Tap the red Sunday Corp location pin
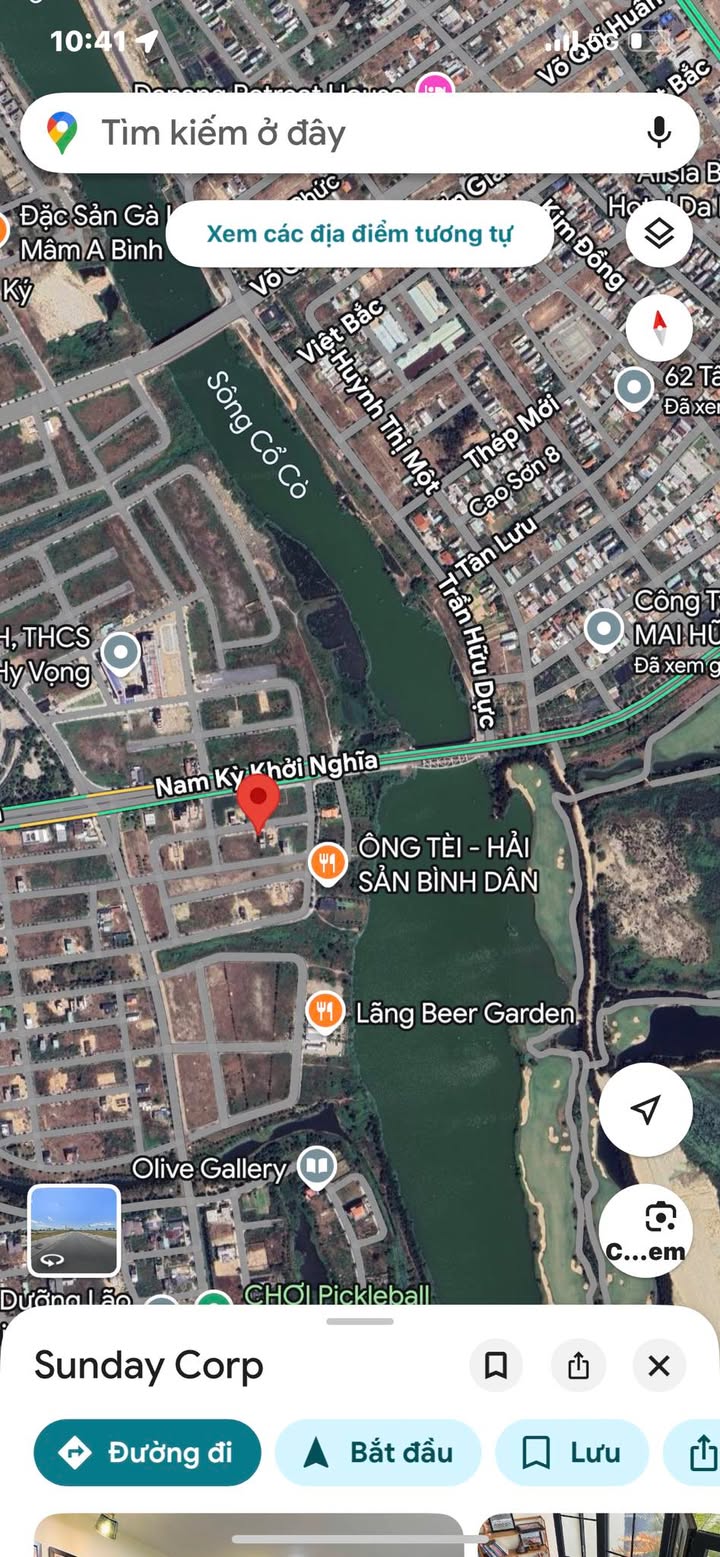This screenshot has width=720, height=1557. point(260,802)
